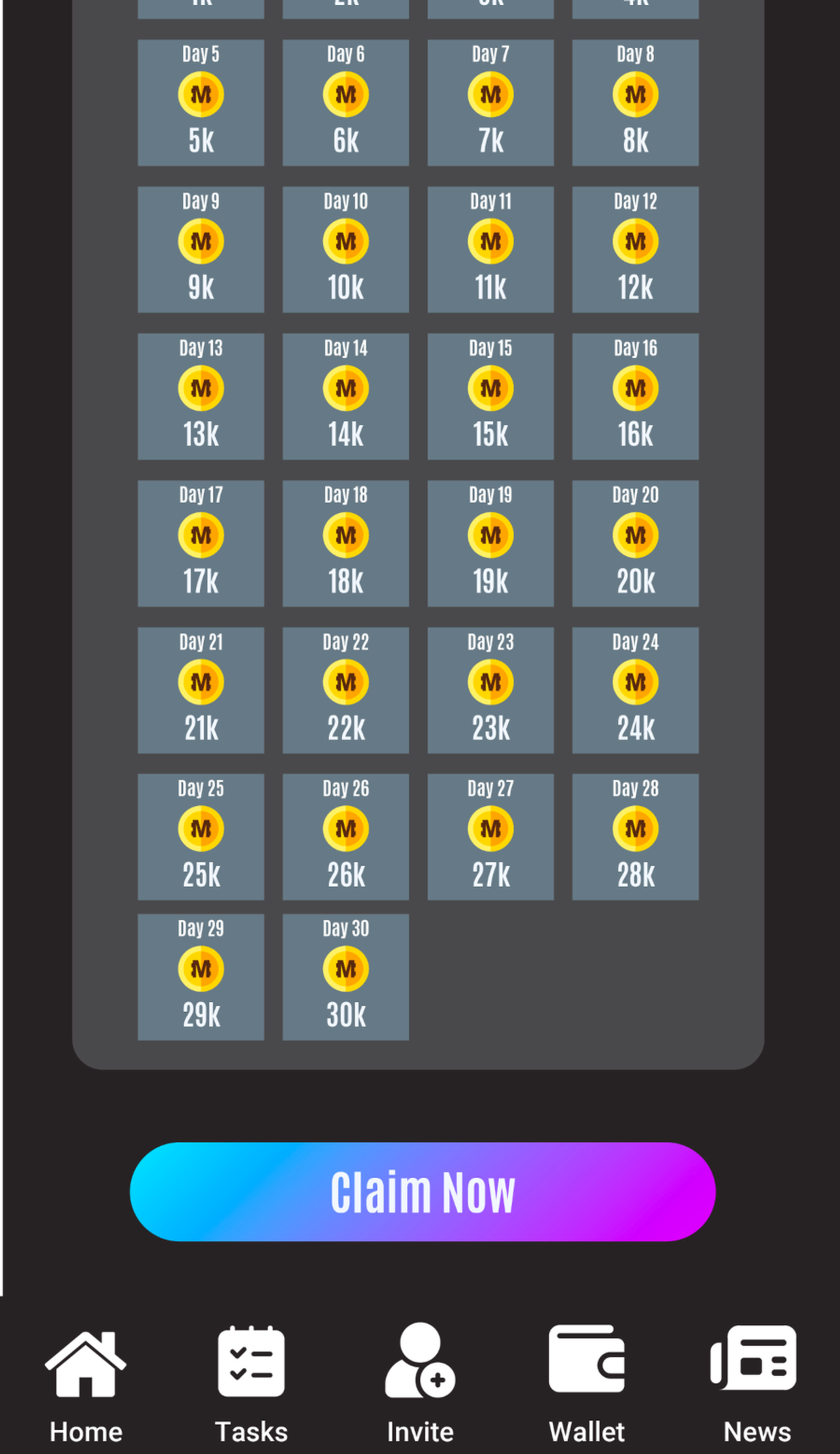The height and width of the screenshot is (1454, 840).
Task: Open the Wallet tab
Action: point(586,1383)
